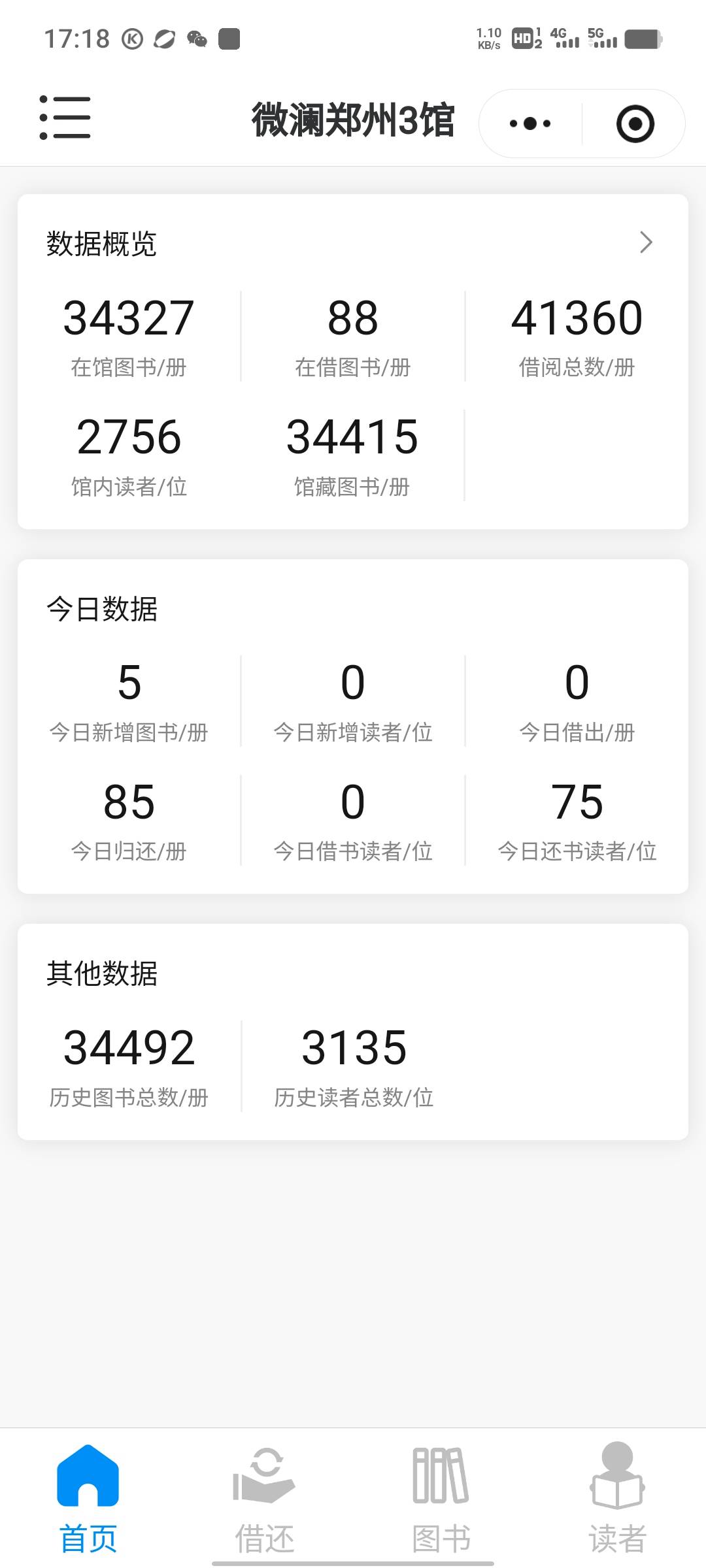Open the mini program more options
706x1568 pixels.
pos(530,123)
